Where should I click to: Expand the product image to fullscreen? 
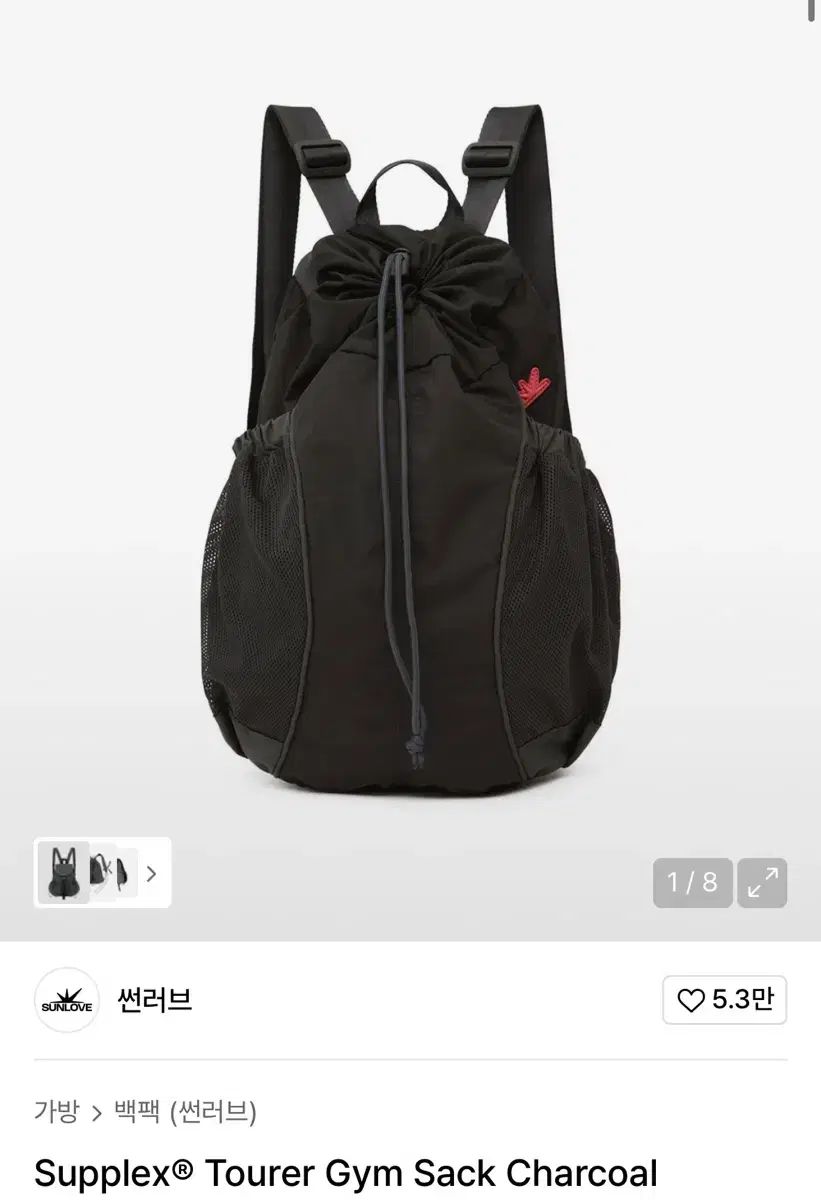762,882
